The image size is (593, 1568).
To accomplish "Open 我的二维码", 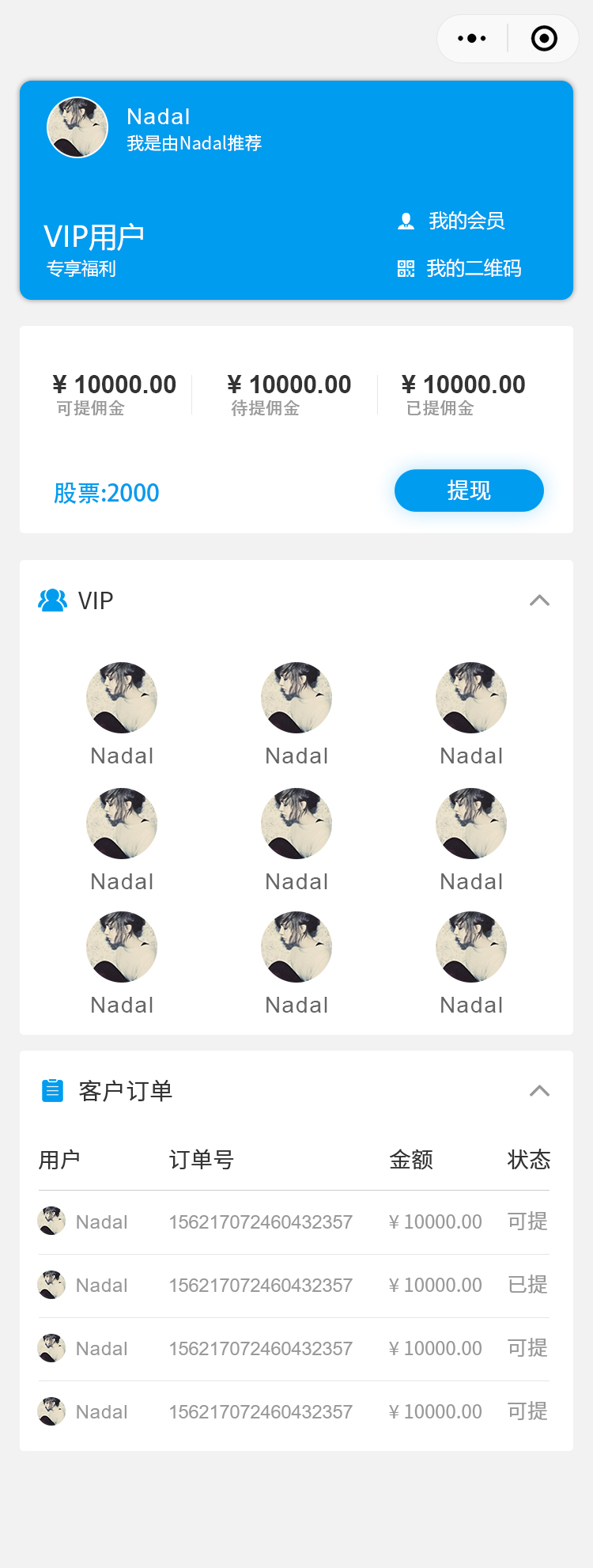I will click(x=459, y=268).
